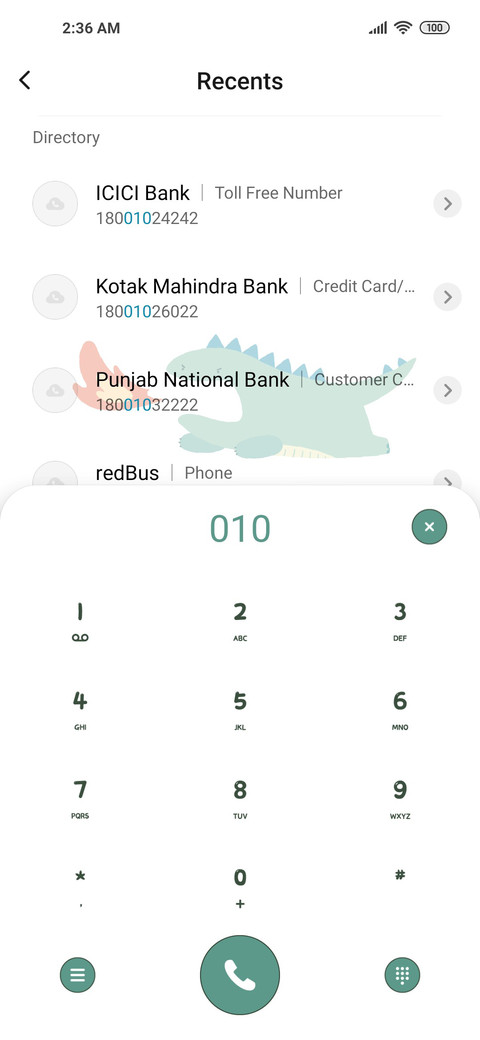Image resolution: width=480 pixels, height=1040 pixels.
Task: Go back from Recents
Action: [25, 81]
